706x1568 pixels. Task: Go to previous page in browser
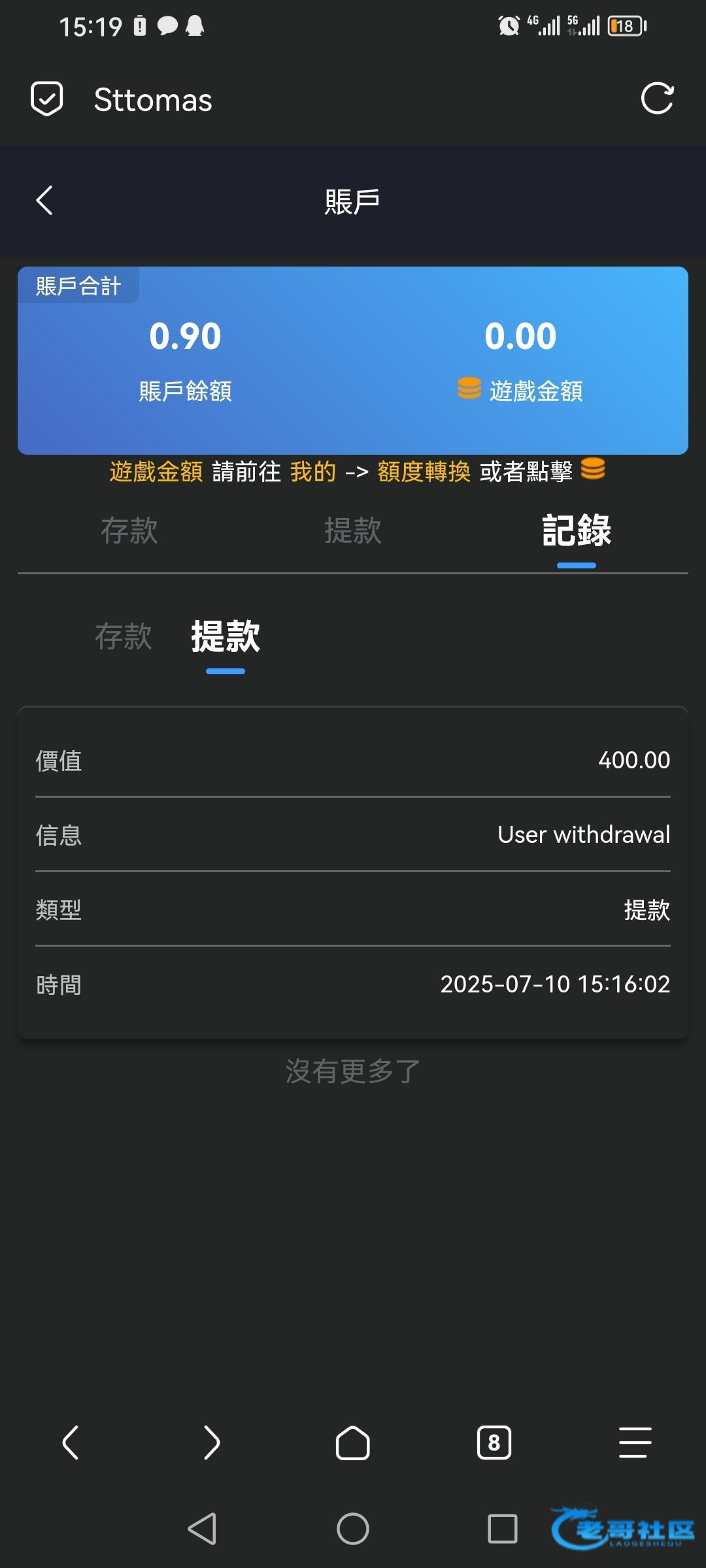[x=71, y=1443]
